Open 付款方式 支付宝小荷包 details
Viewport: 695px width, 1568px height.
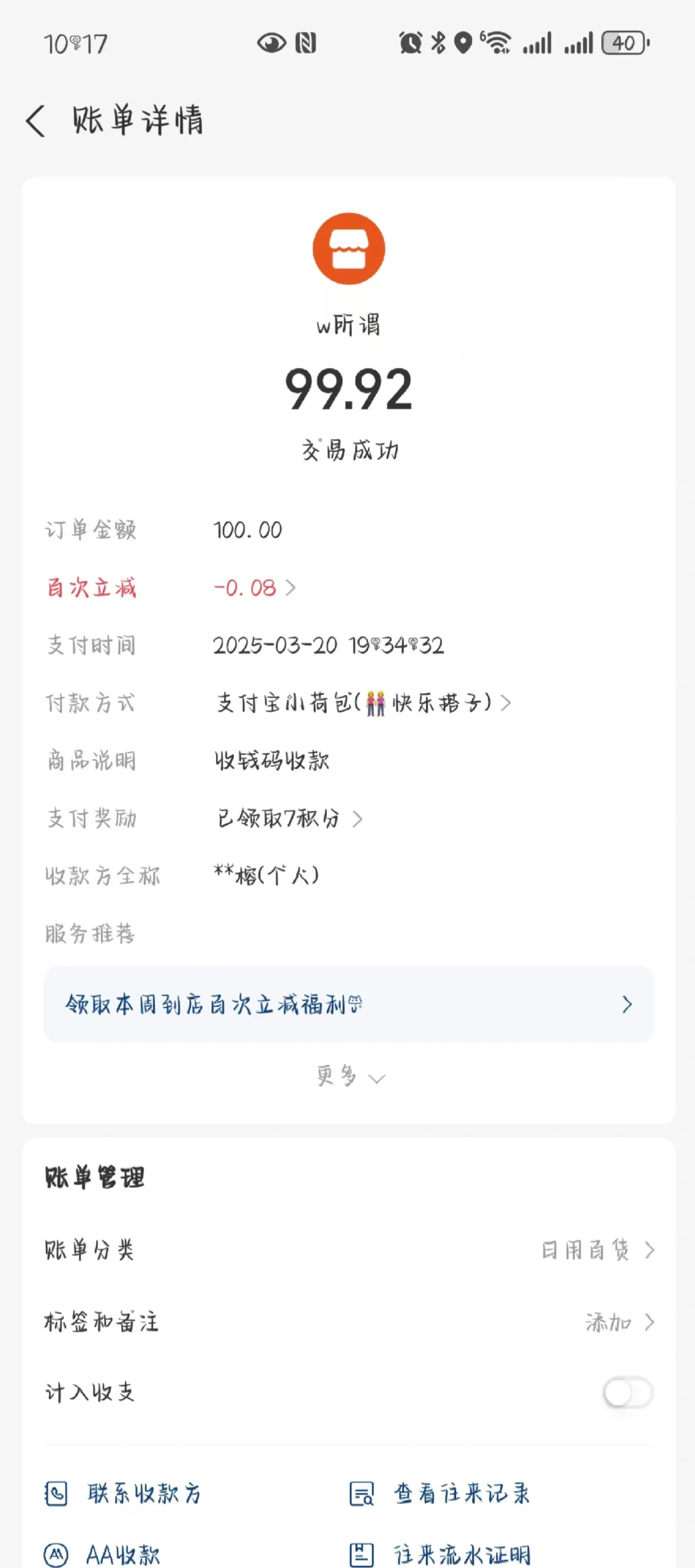(x=364, y=703)
